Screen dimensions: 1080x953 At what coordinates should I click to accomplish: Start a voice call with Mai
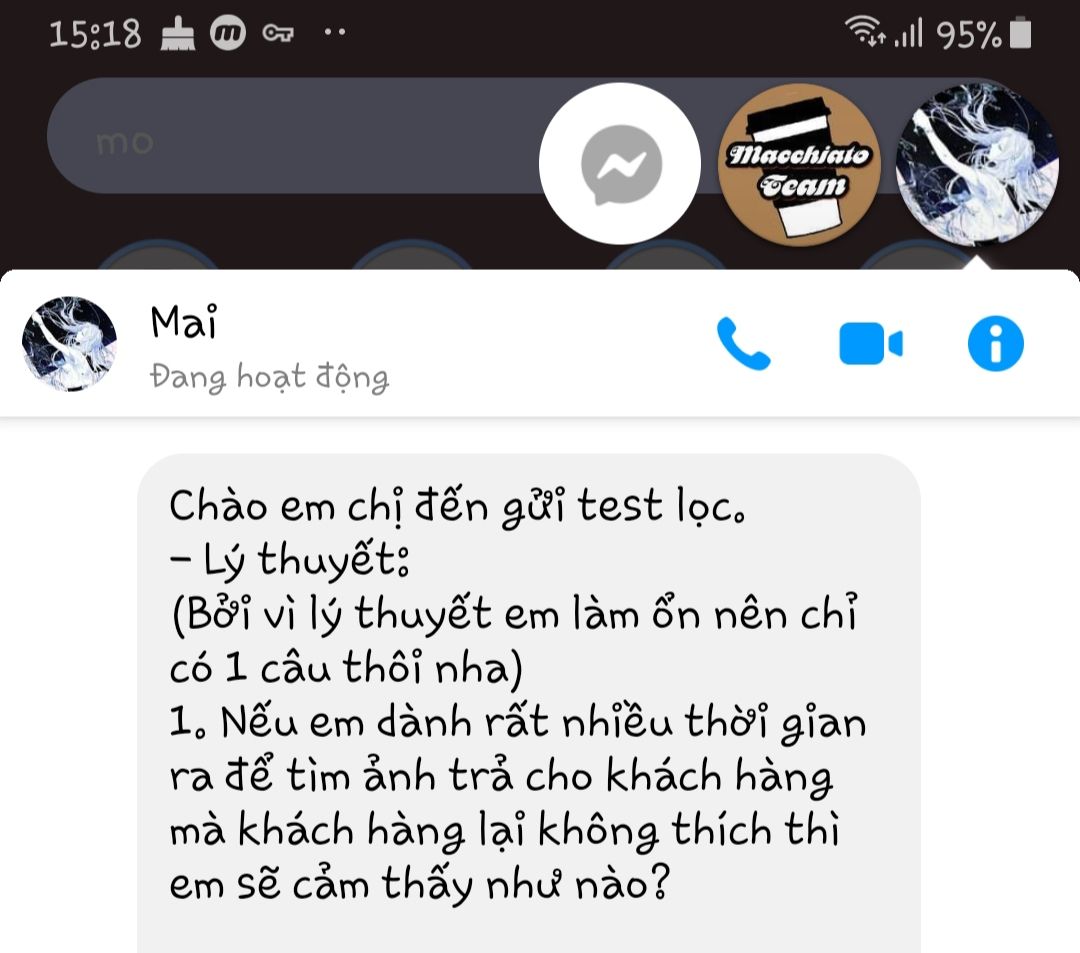point(743,345)
